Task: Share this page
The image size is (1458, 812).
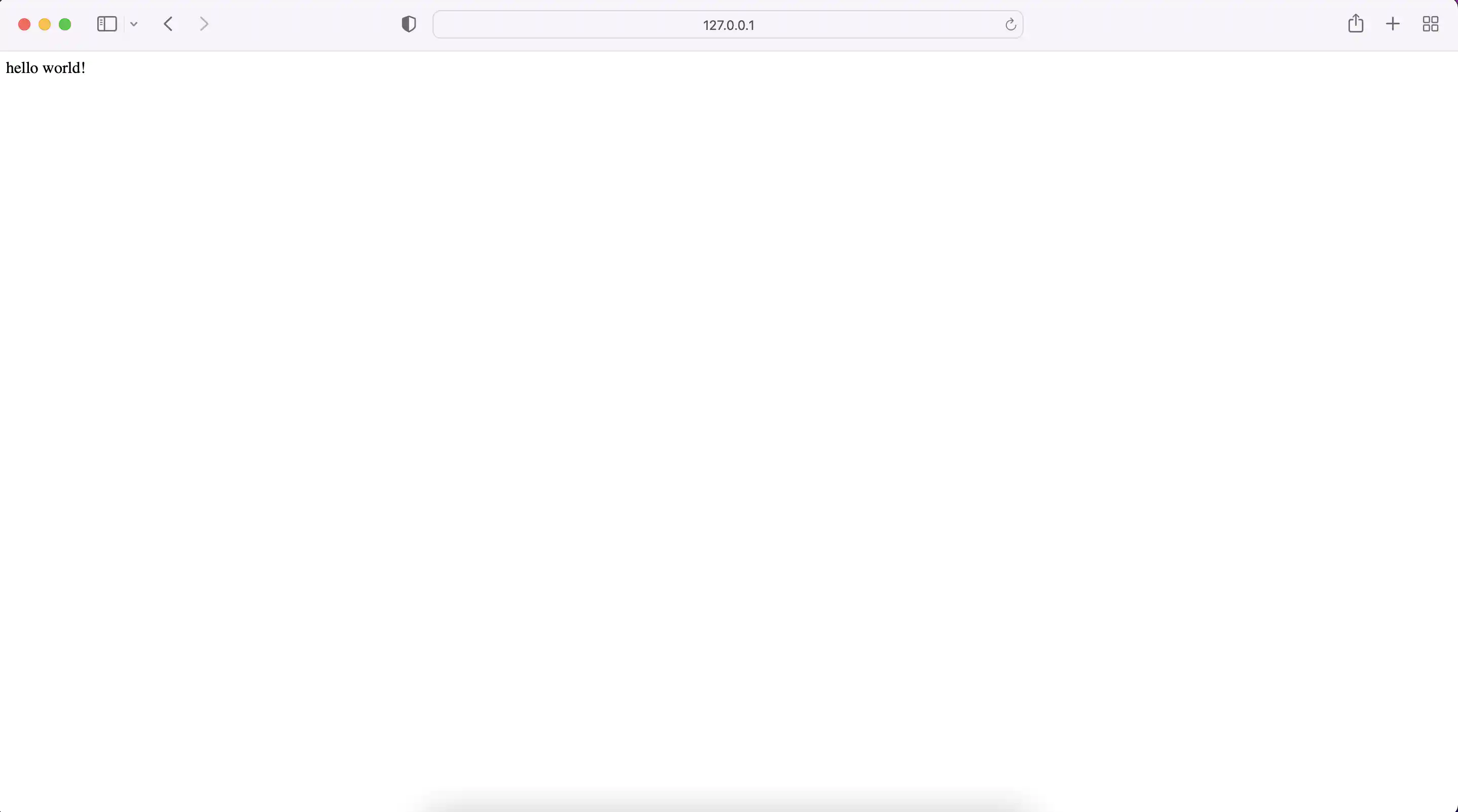Action: click(x=1355, y=24)
